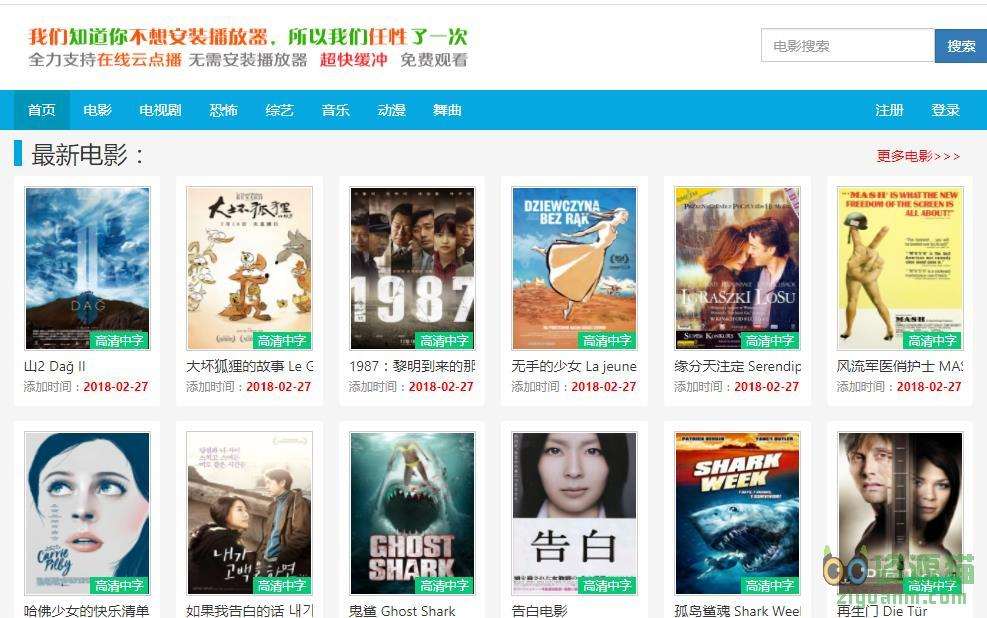This screenshot has width=987, height=618.
Task: Open the 鬼鲨 Ghost Shark movie card
Action: pos(412,513)
